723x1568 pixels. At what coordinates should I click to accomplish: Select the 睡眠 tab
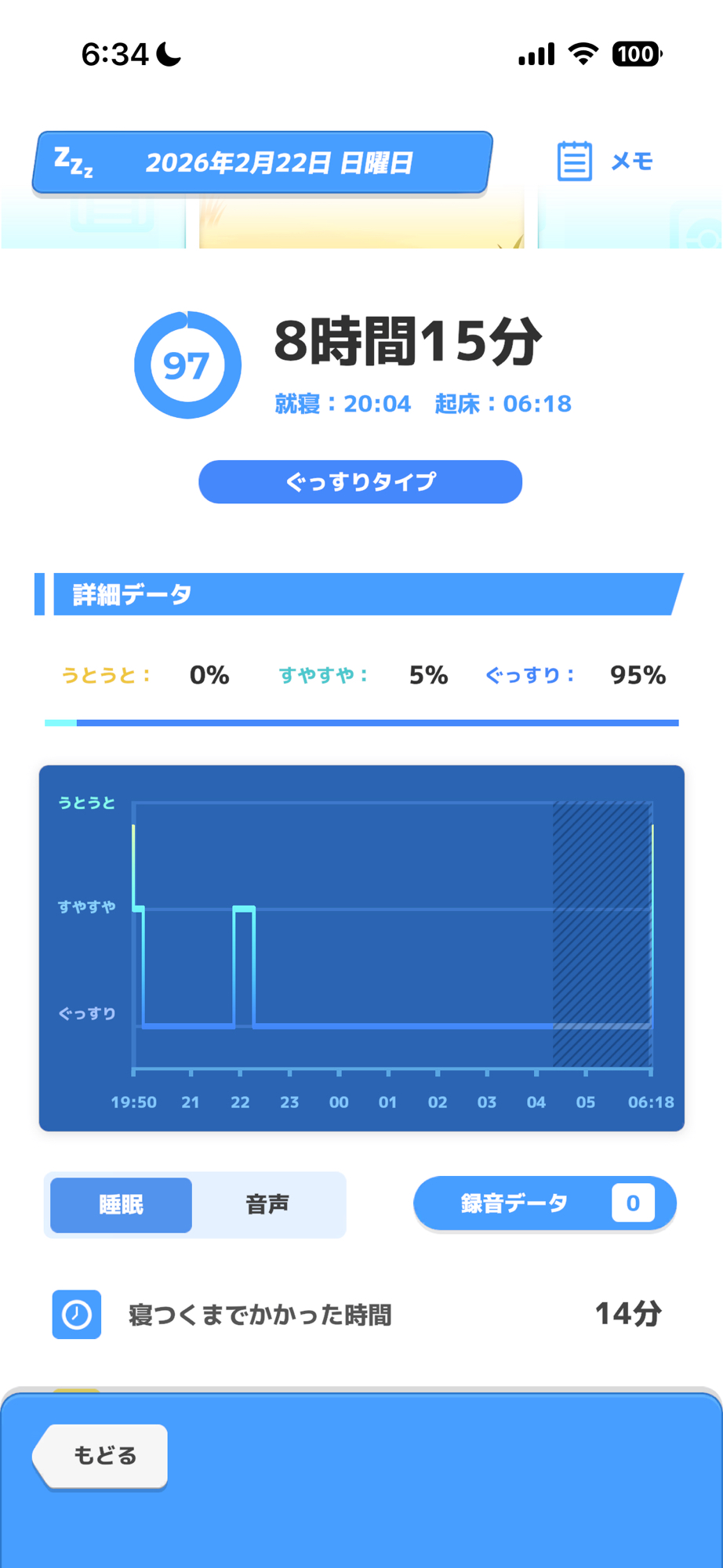pyautogui.click(x=122, y=1204)
